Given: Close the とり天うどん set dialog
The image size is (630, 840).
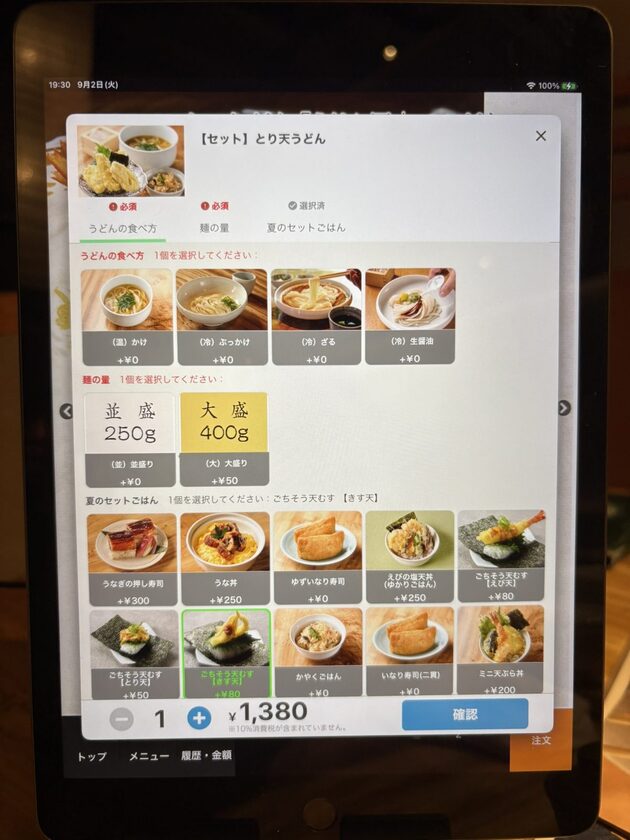Looking at the screenshot, I should pyautogui.click(x=541, y=136).
